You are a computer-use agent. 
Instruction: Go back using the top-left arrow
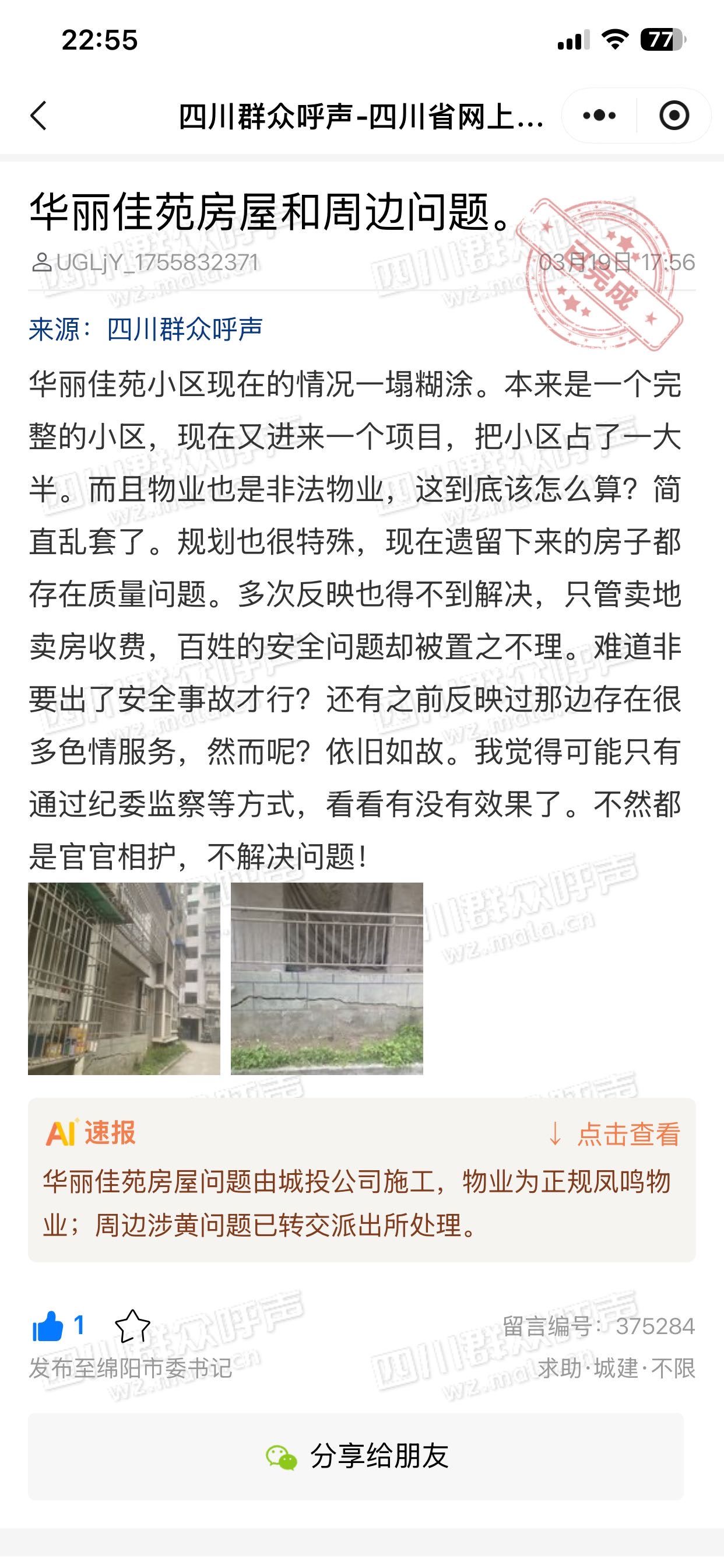(38, 116)
